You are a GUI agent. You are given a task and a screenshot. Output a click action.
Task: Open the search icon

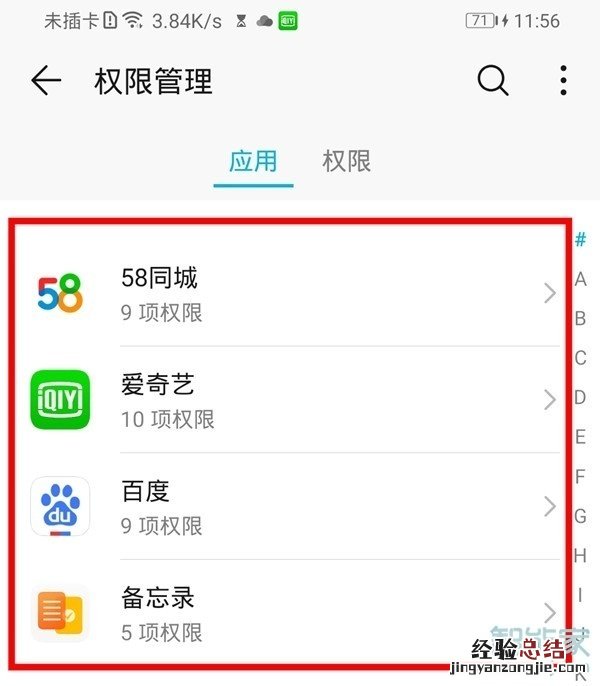click(x=493, y=81)
